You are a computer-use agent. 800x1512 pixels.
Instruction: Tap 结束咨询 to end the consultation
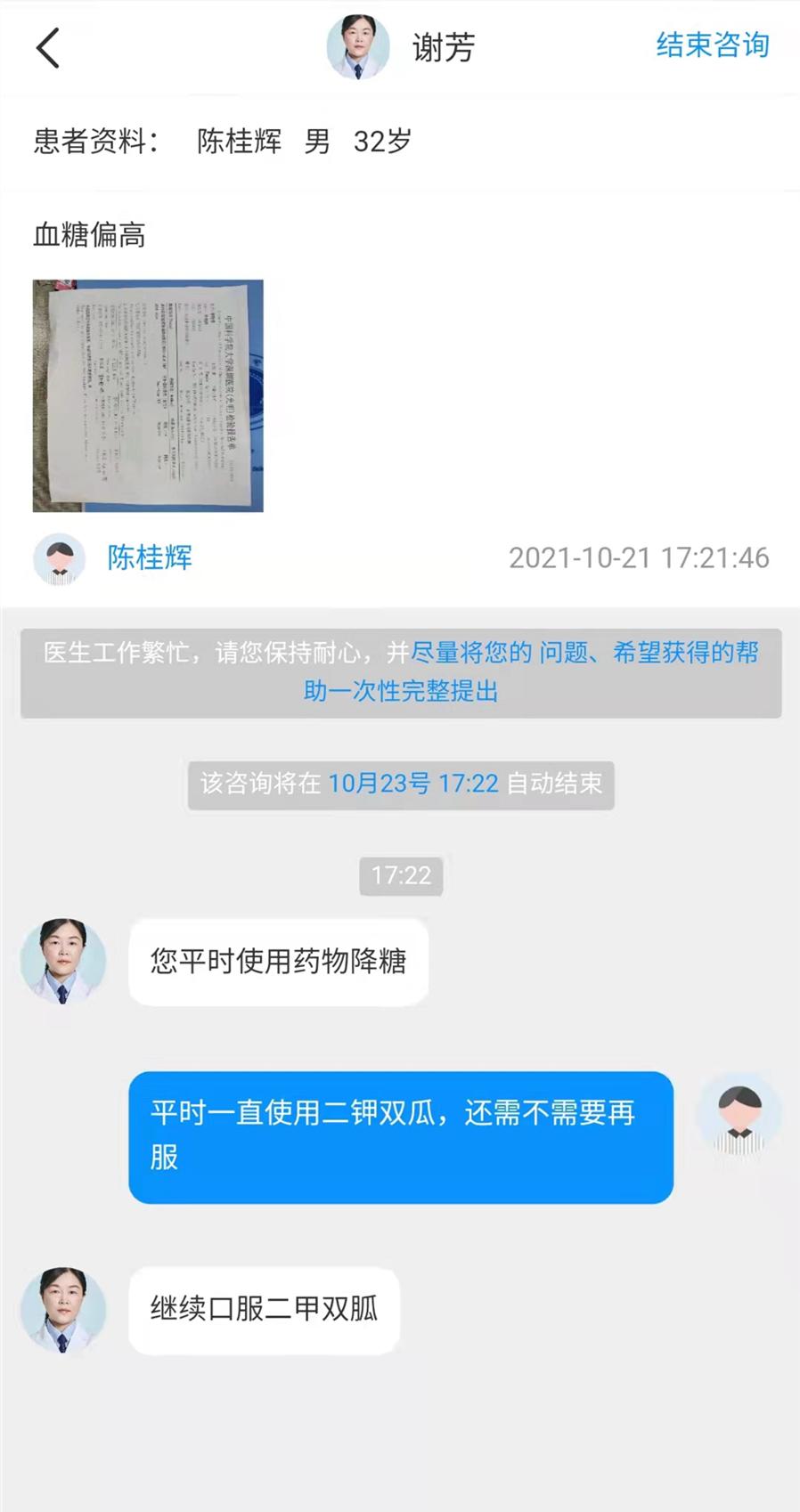(712, 45)
